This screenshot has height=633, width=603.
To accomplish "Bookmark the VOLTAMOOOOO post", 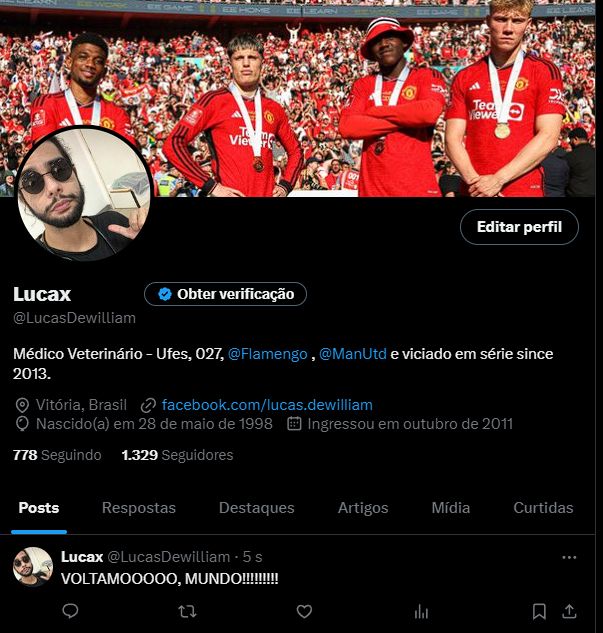I will click(x=539, y=611).
